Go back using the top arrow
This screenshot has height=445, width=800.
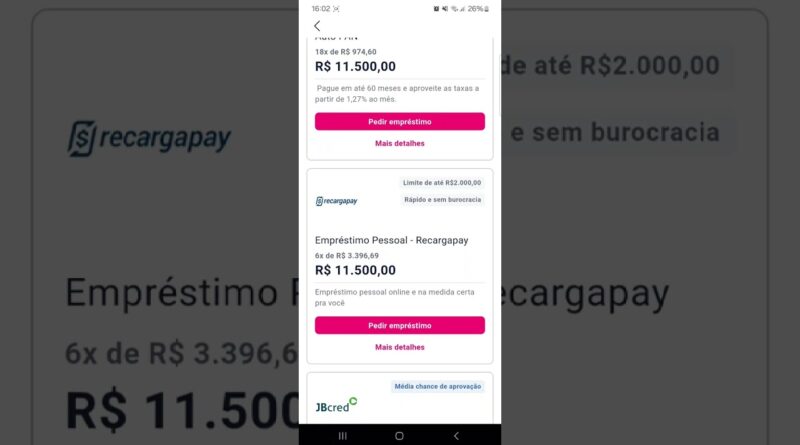point(317,26)
